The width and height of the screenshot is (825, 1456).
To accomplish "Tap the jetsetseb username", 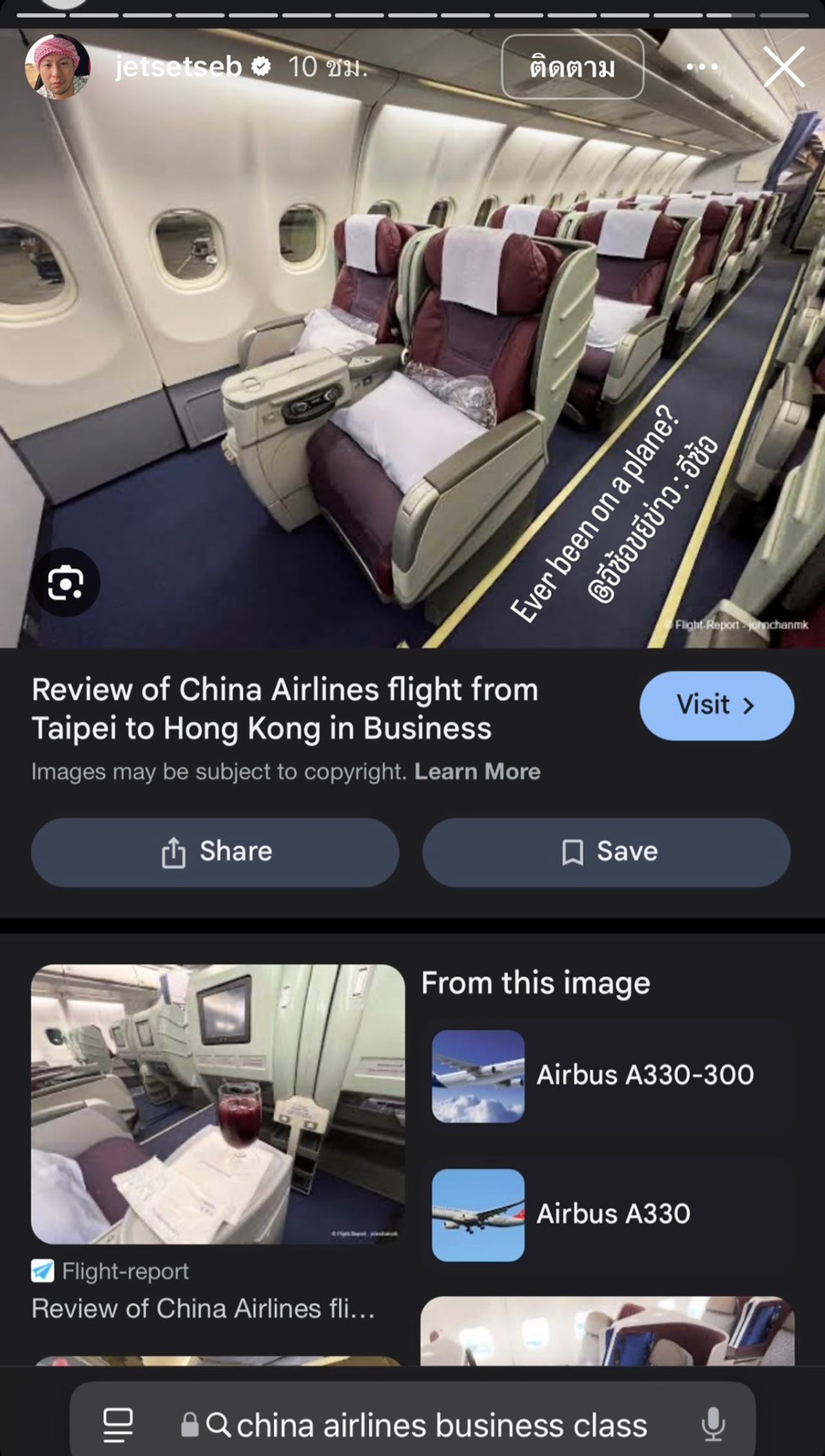I will 179,66.
